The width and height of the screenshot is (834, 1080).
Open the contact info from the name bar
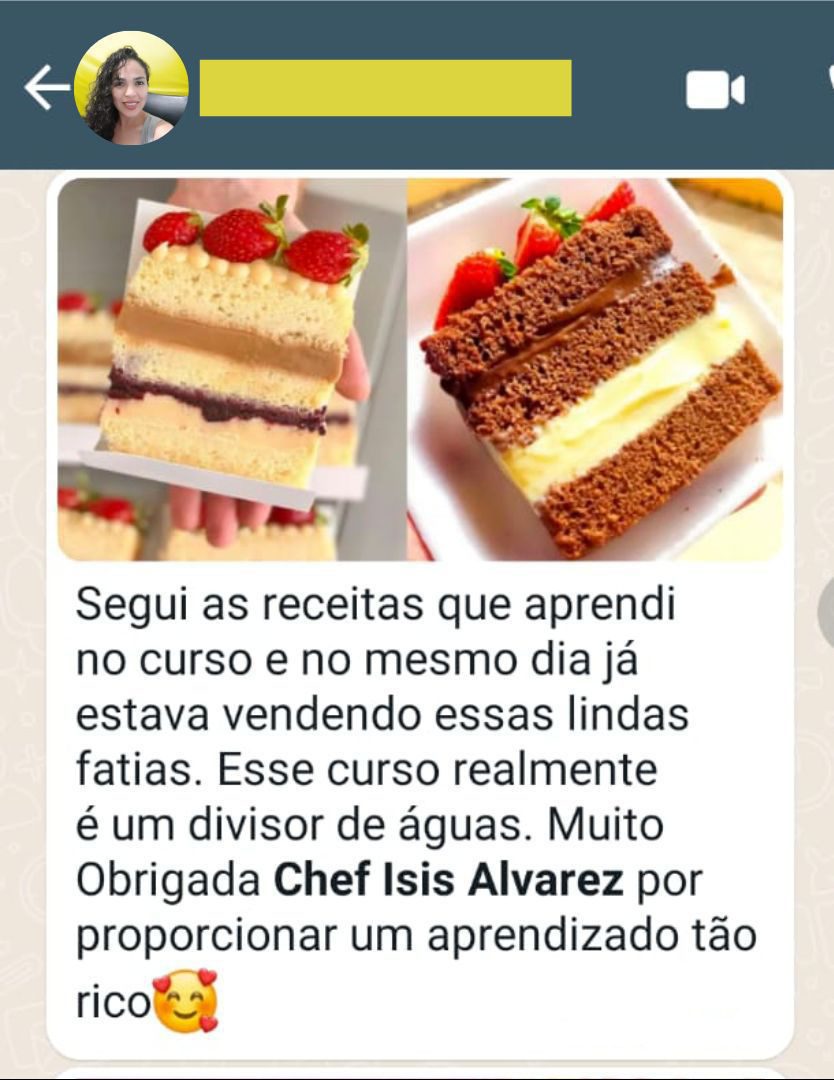coord(385,88)
